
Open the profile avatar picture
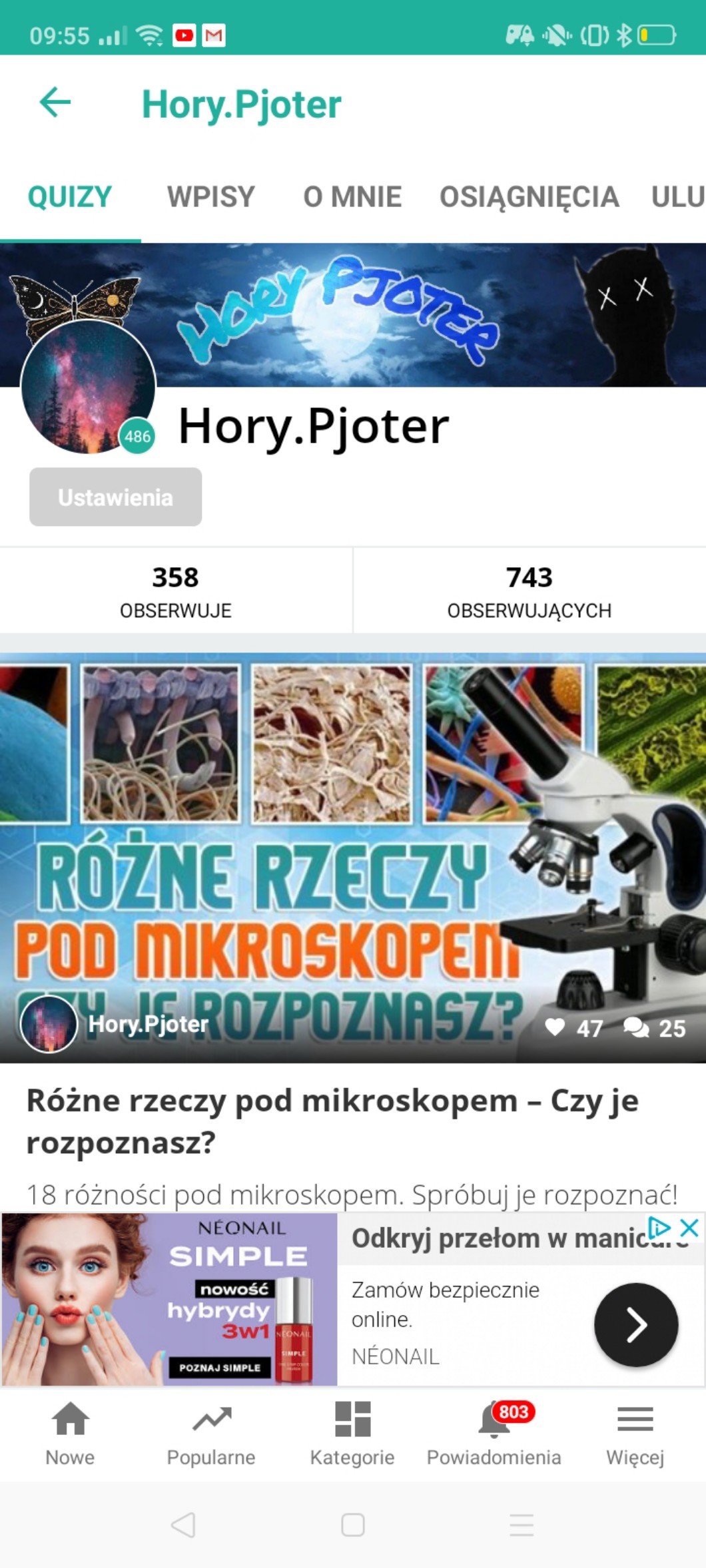click(x=88, y=387)
